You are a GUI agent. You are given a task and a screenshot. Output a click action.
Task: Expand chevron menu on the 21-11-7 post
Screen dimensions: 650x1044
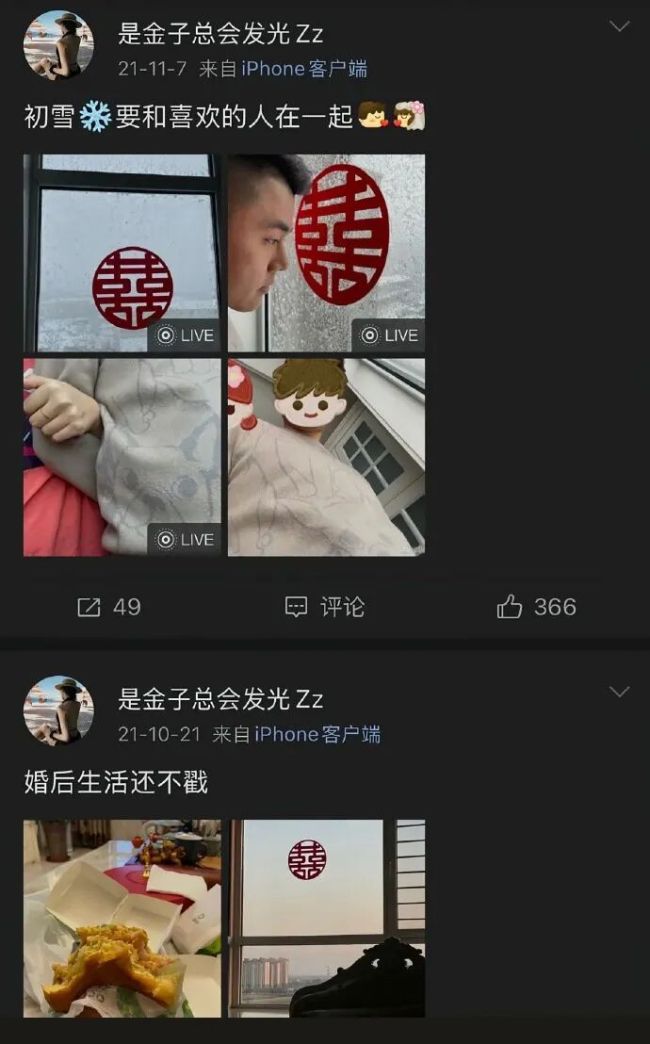click(619, 27)
